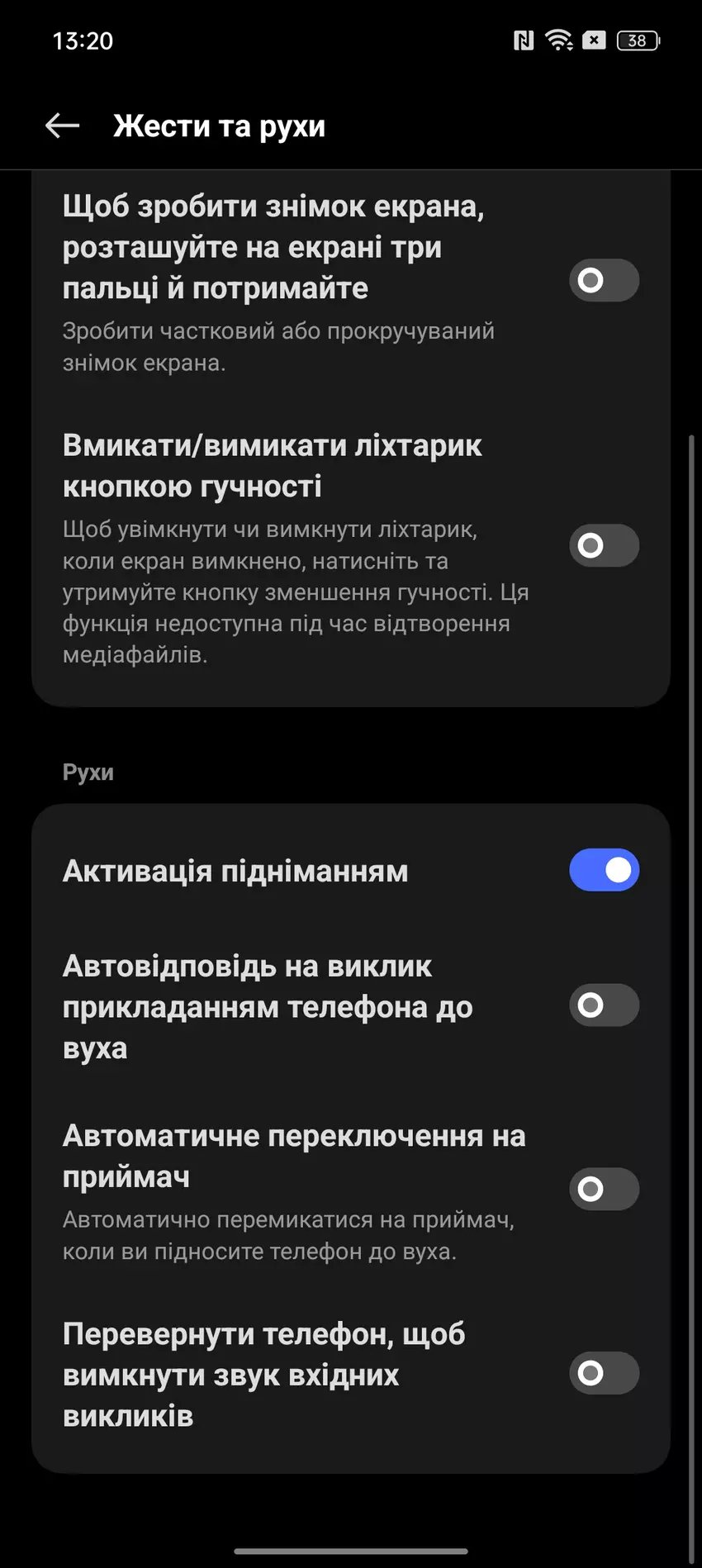This screenshot has height=1568, width=702.
Task: Turn on flashlight via volume button
Action: (x=604, y=545)
